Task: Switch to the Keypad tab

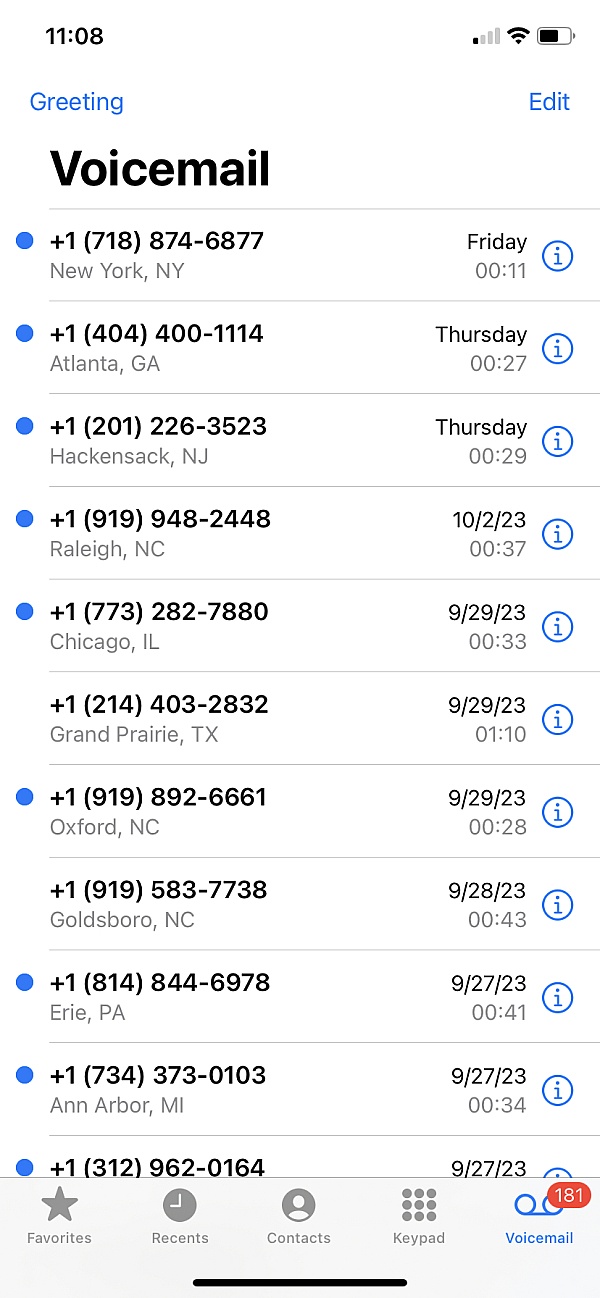Action: coord(419,1216)
